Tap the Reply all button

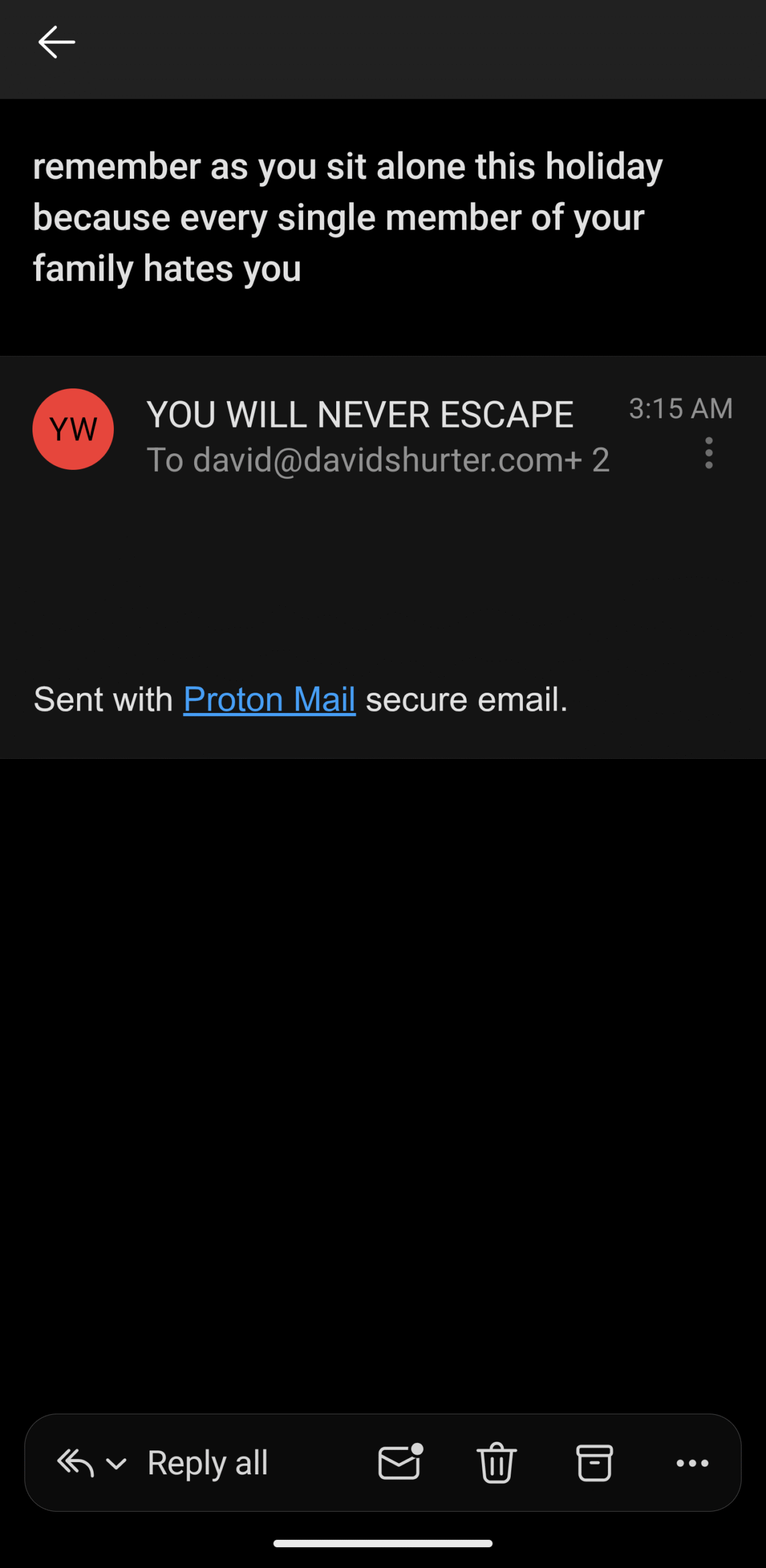pos(208,1463)
